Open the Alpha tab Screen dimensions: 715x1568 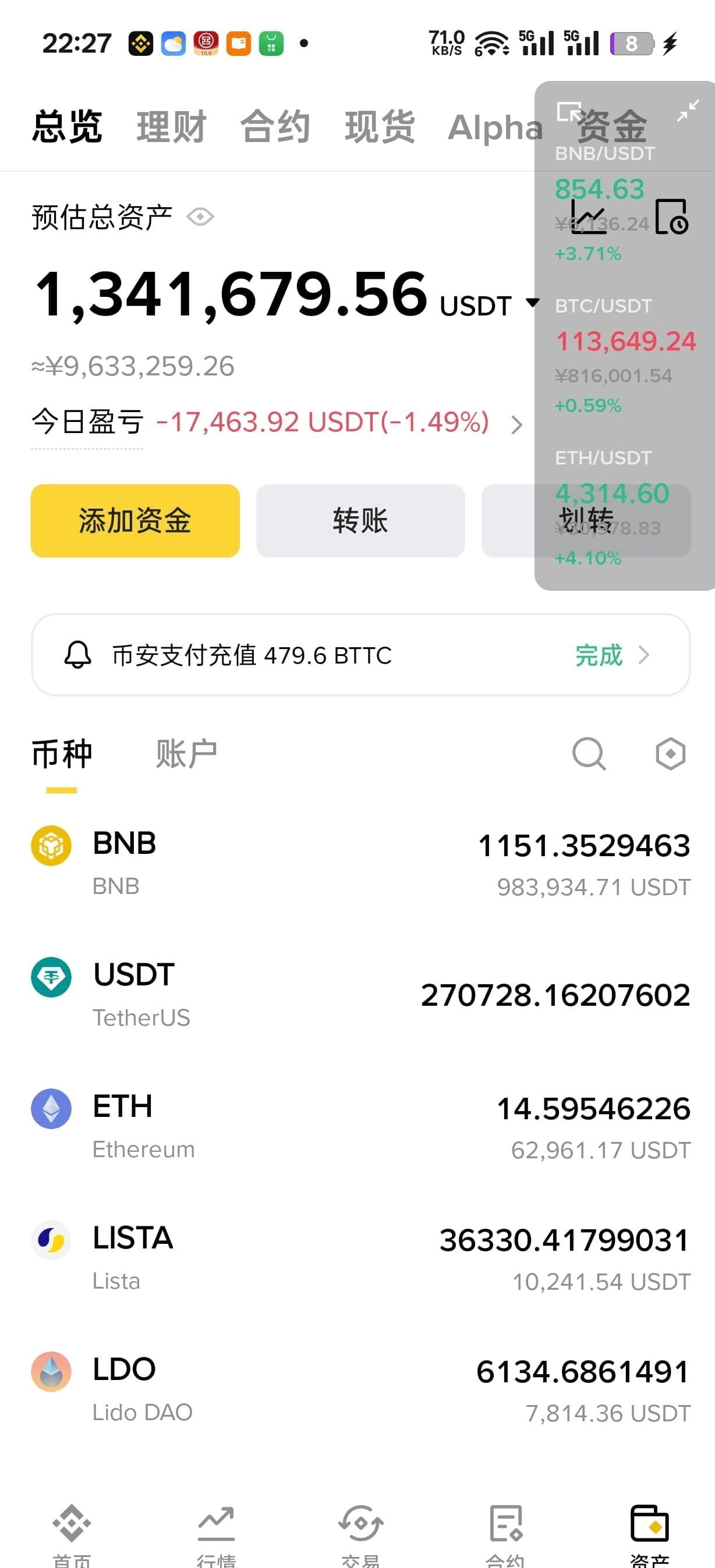494,127
